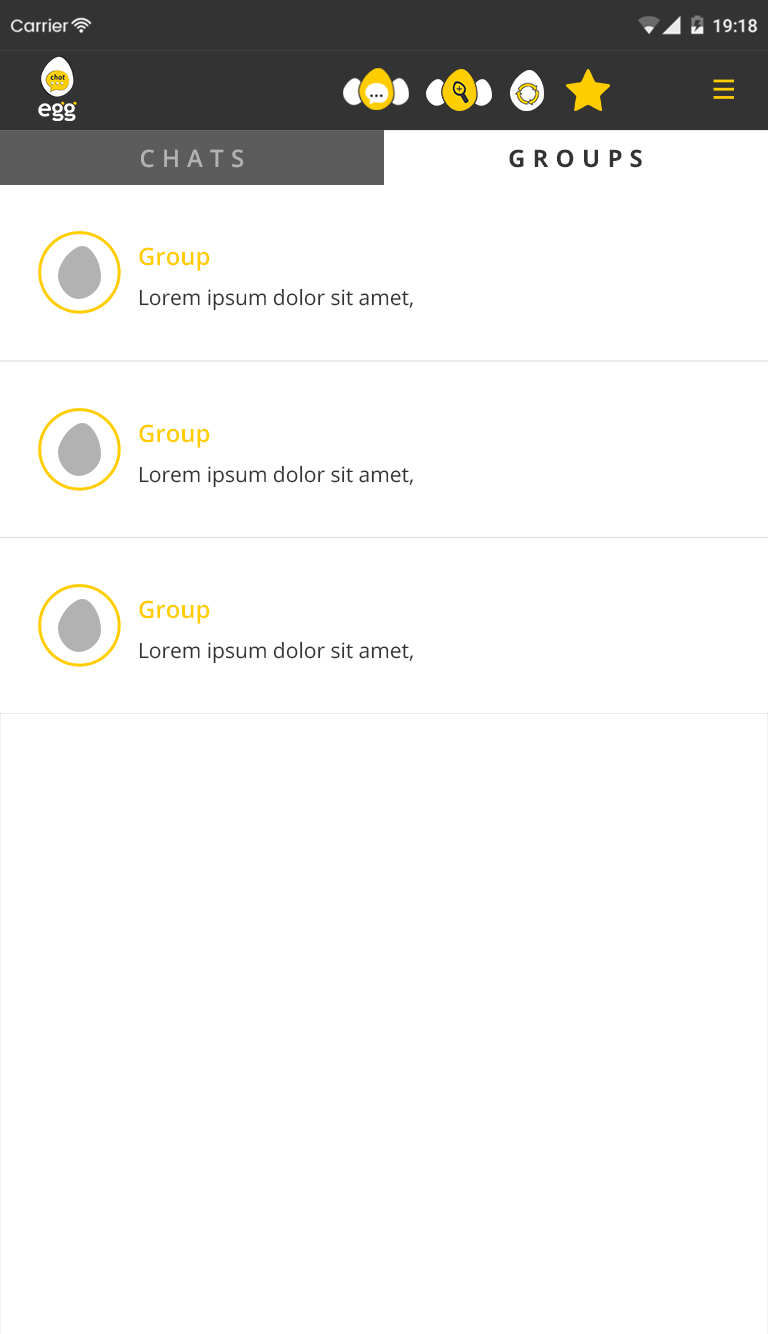The image size is (768, 1334).
Task: Open favorites via the star icon
Action: point(588,91)
